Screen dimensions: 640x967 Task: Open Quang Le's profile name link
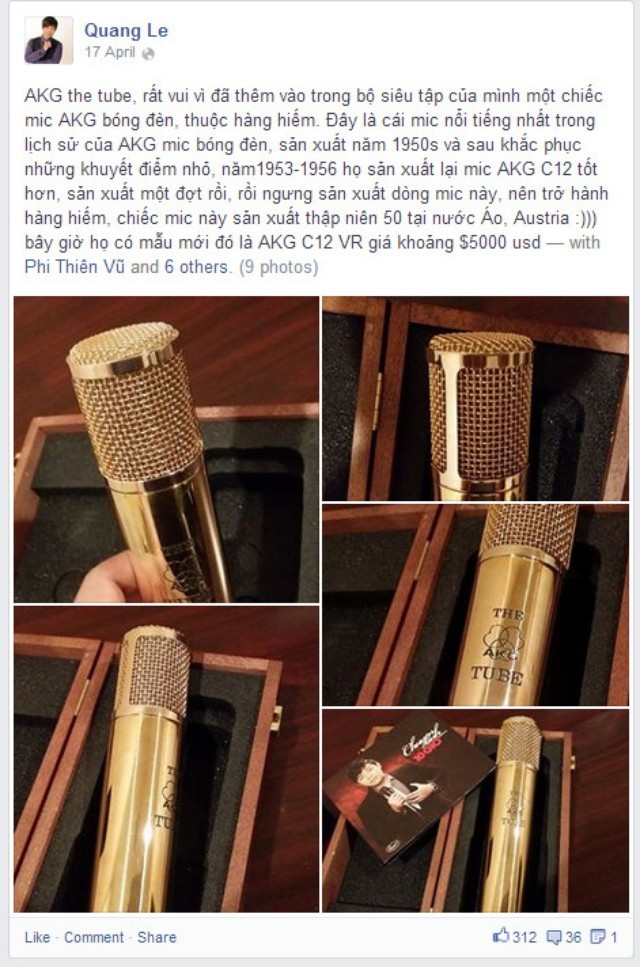pyautogui.click(x=125, y=30)
